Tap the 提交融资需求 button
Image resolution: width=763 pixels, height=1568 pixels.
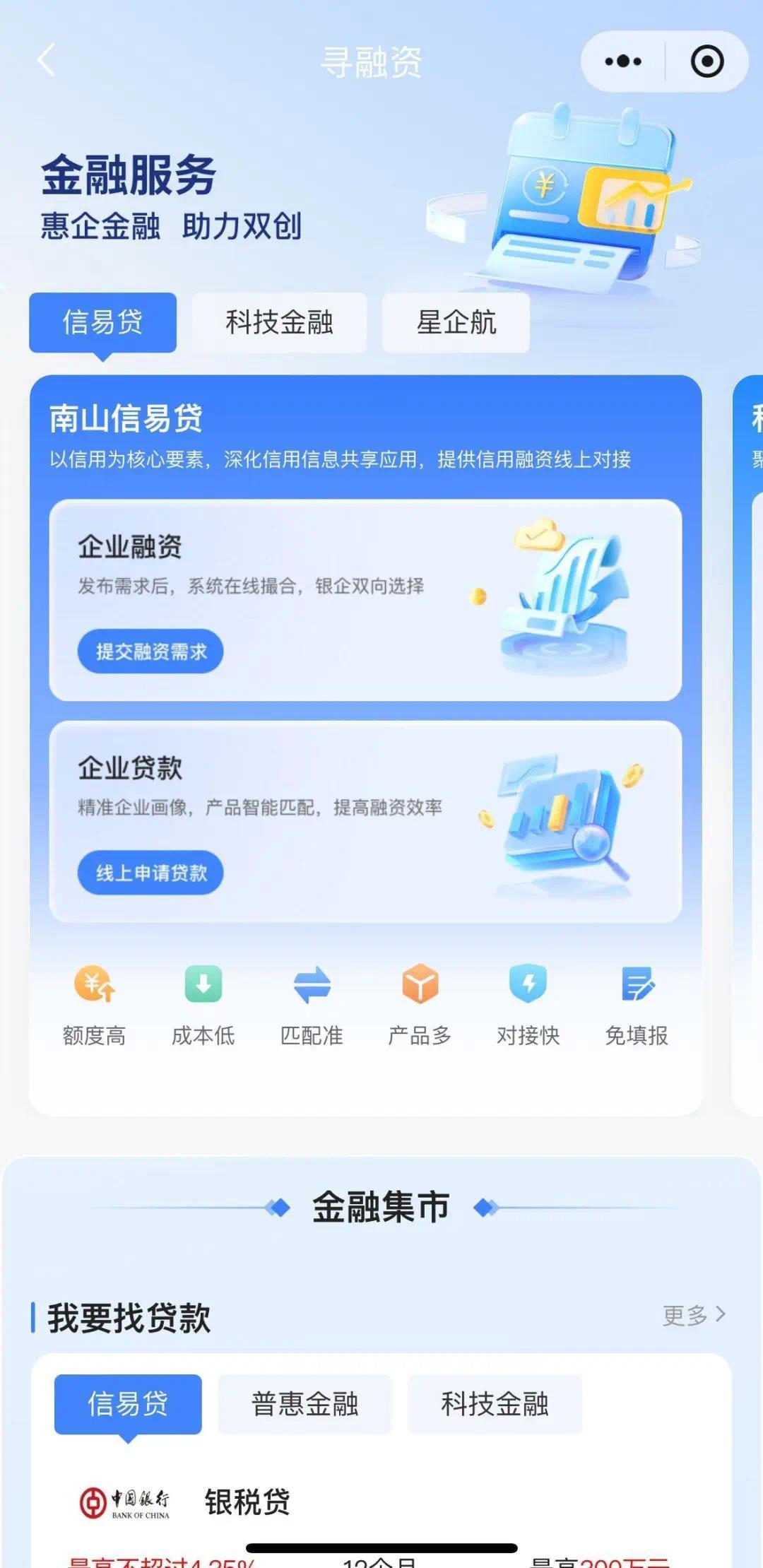tap(150, 651)
